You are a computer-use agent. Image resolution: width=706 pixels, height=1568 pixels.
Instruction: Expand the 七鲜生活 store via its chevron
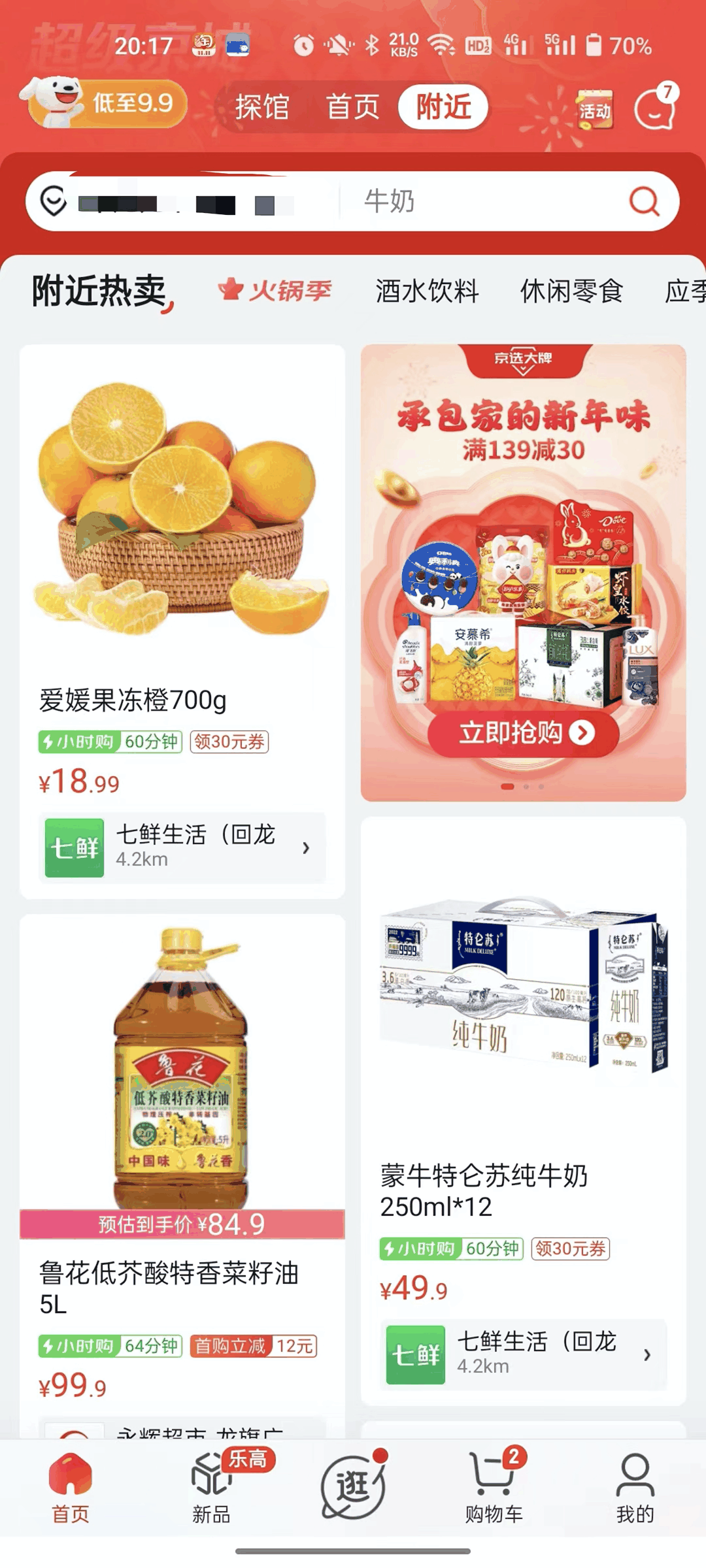coord(306,847)
